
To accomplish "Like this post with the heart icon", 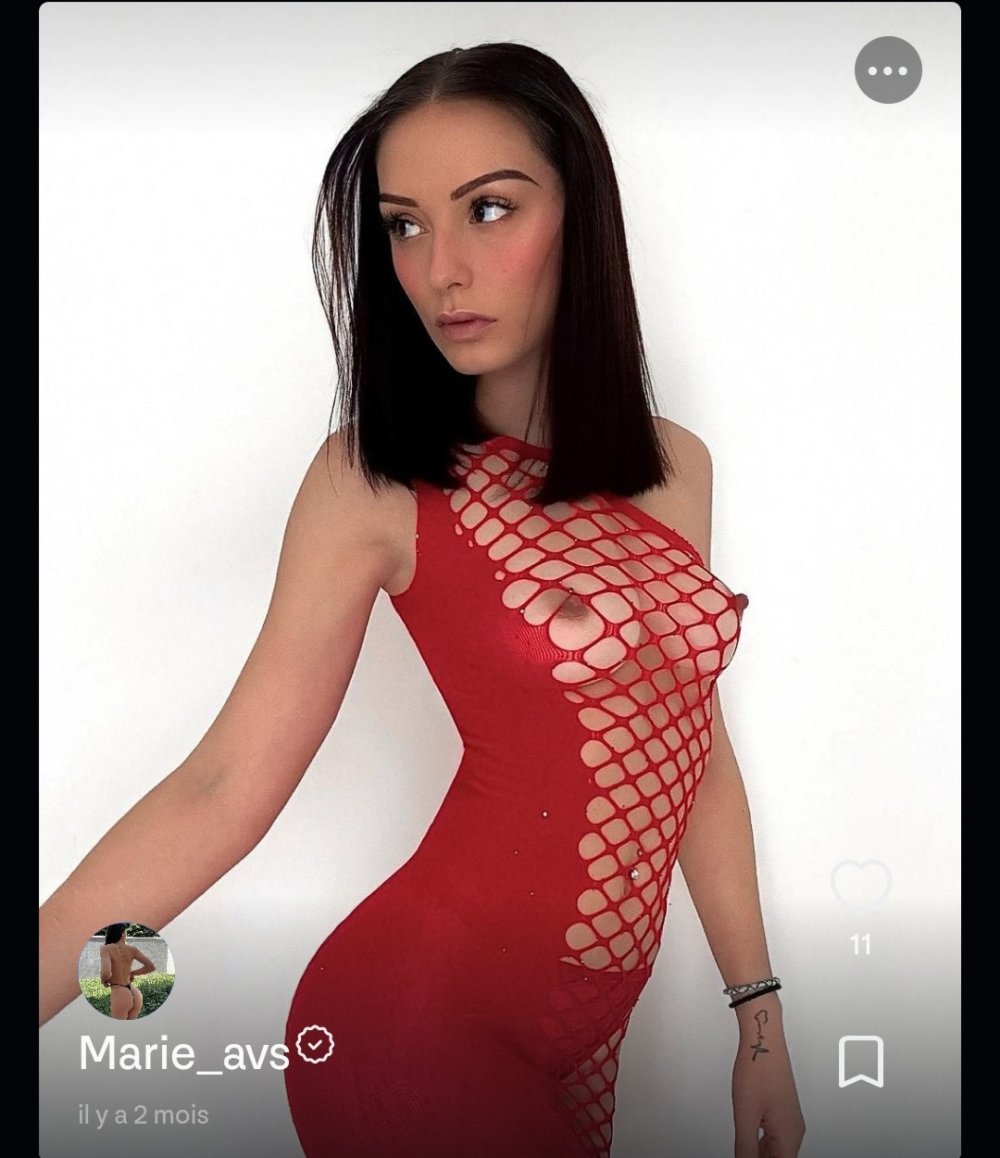I will tap(860, 885).
